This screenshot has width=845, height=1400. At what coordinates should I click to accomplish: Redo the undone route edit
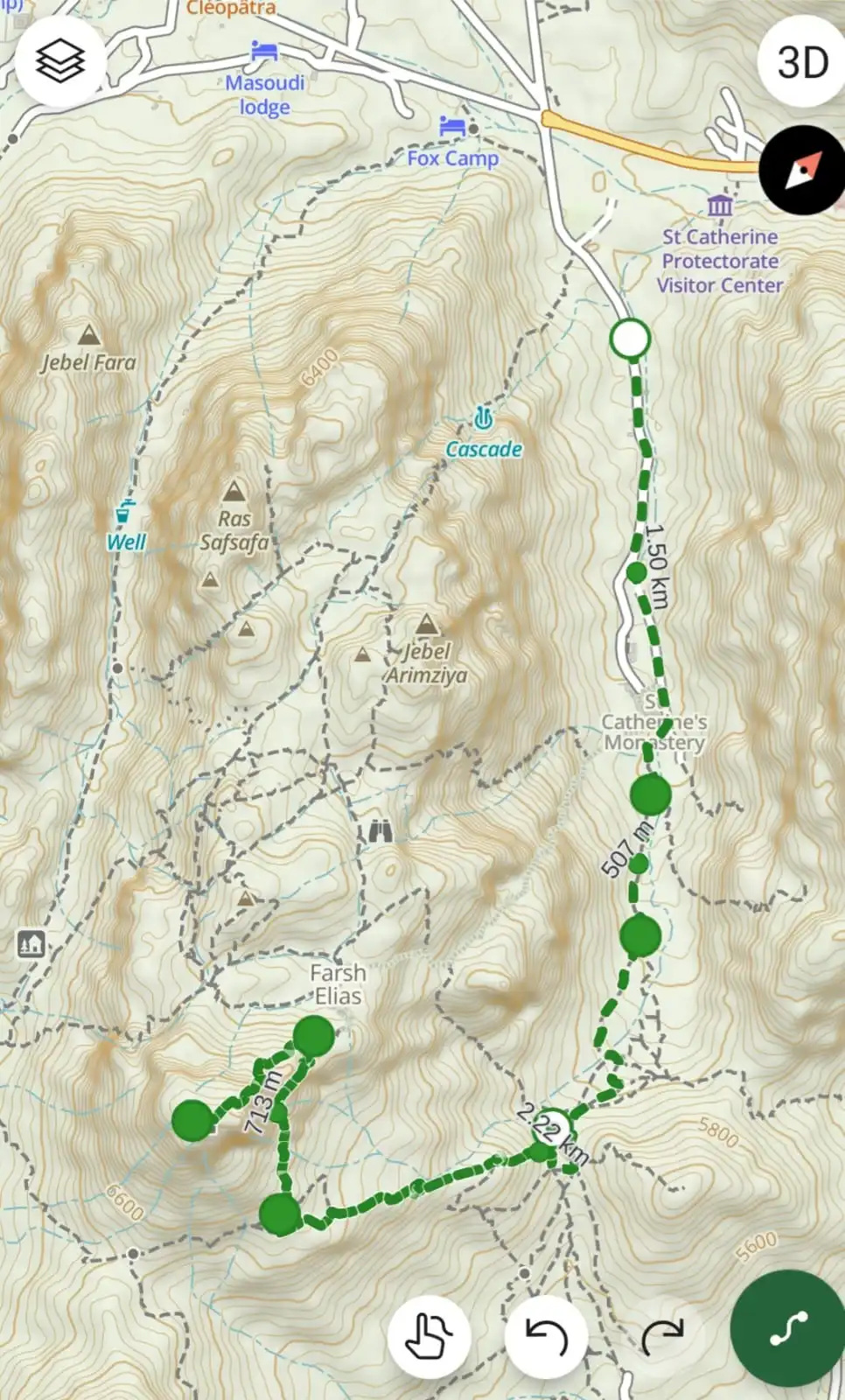[665, 1336]
